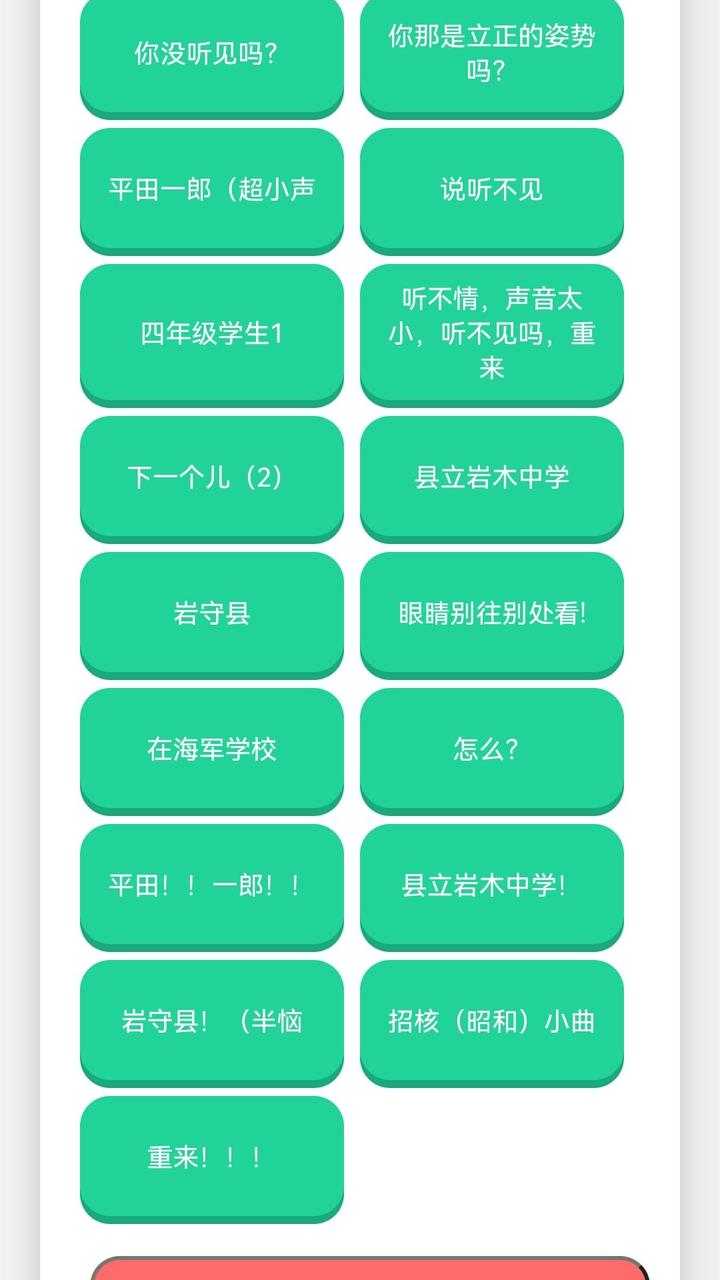Tap the 眼睛别往别处看! button
This screenshot has width=720, height=1280.
[x=491, y=613]
